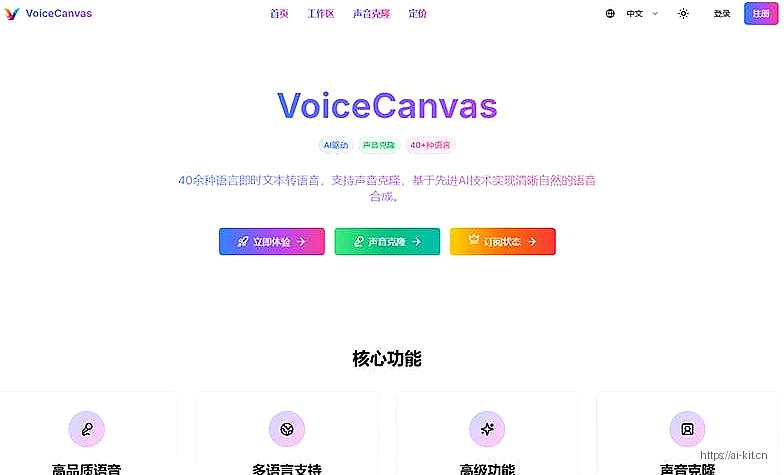Viewport: 784px width, 475px height.
Task: Go to the 声音克隆 nav item
Action: [x=371, y=14]
